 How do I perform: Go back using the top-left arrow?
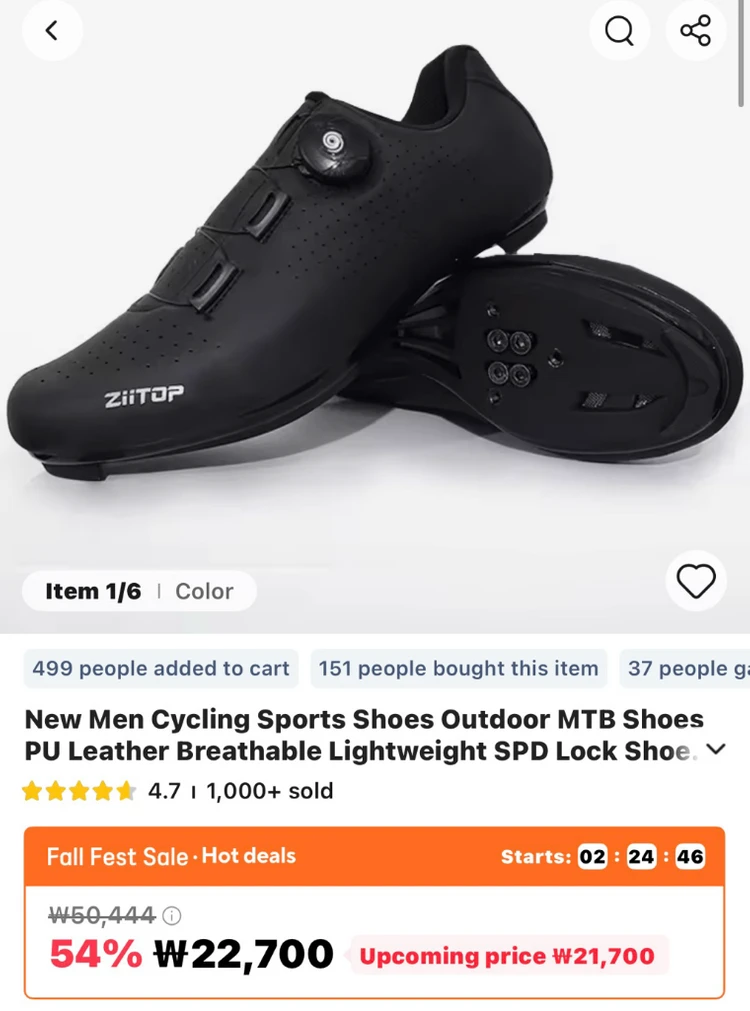click(x=52, y=30)
